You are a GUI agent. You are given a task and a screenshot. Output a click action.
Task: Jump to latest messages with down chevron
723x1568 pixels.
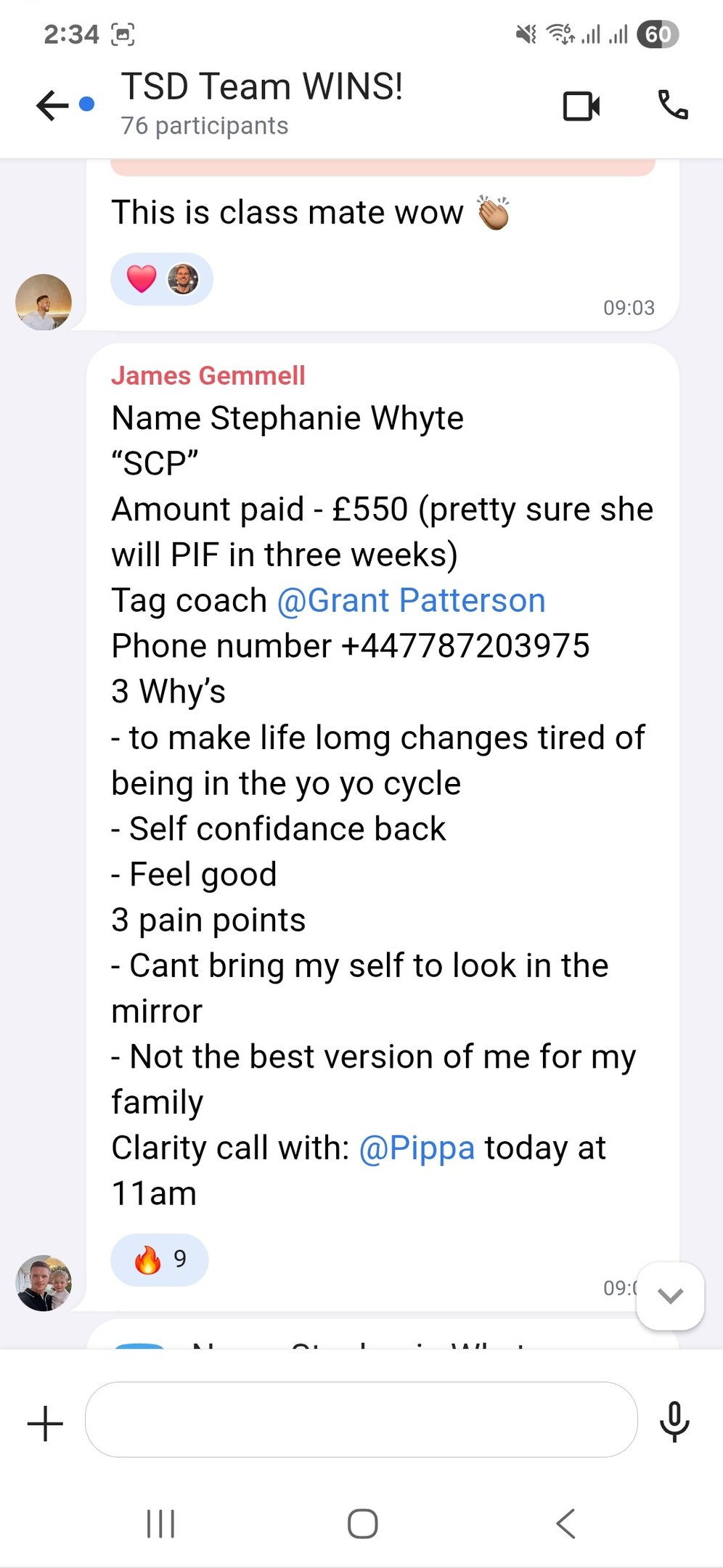click(670, 1296)
